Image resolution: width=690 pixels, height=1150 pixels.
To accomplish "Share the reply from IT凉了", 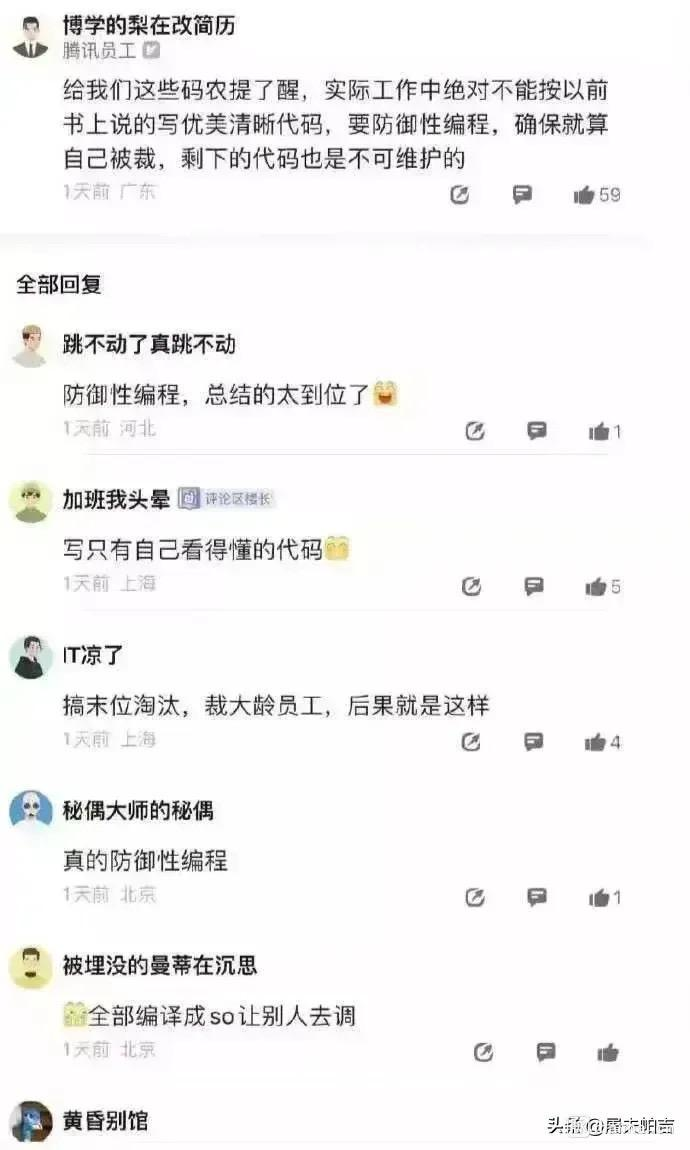I will tap(472, 742).
